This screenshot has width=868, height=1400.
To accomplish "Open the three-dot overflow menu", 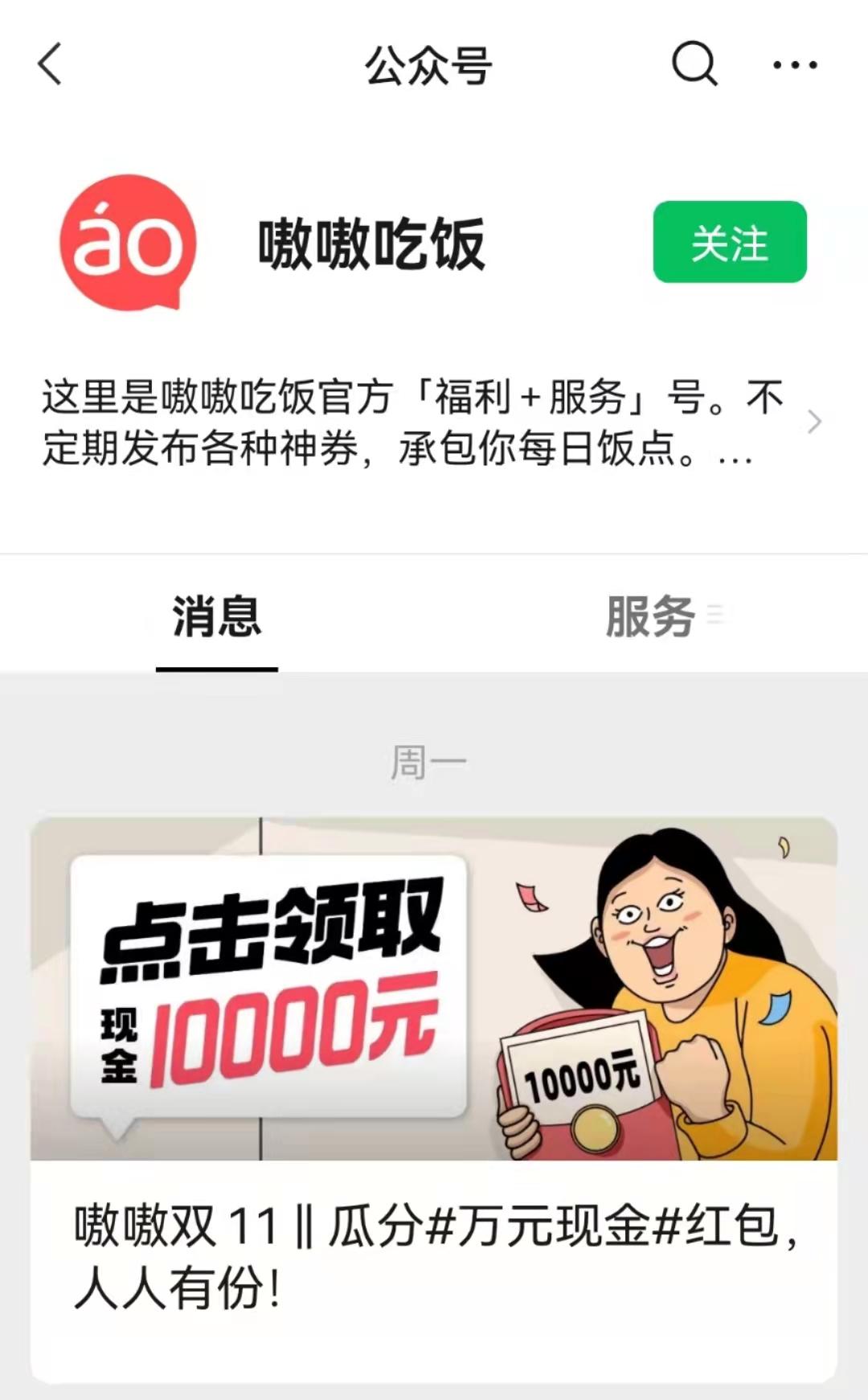I will coord(795,65).
